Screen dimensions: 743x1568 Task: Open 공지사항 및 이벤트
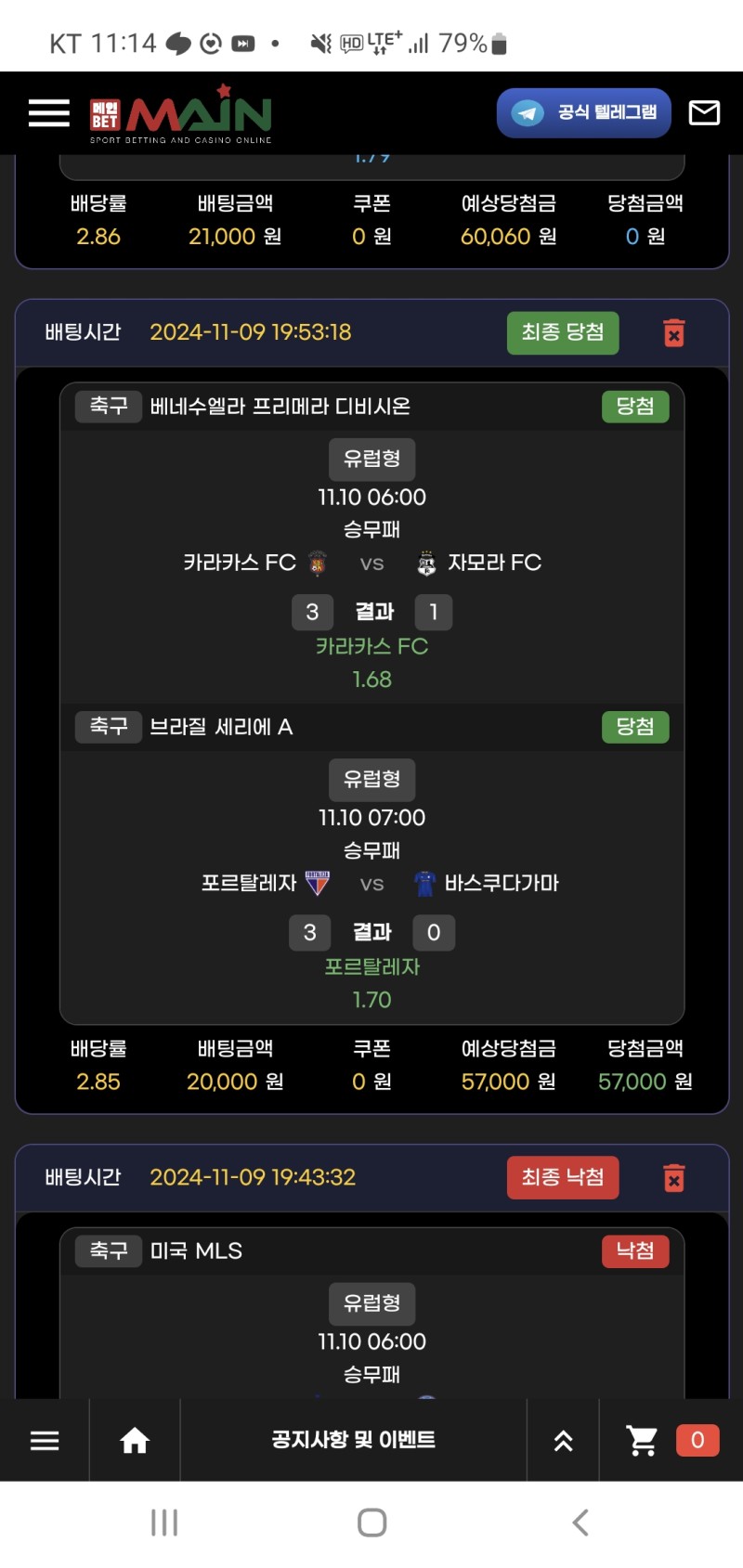click(353, 1440)
